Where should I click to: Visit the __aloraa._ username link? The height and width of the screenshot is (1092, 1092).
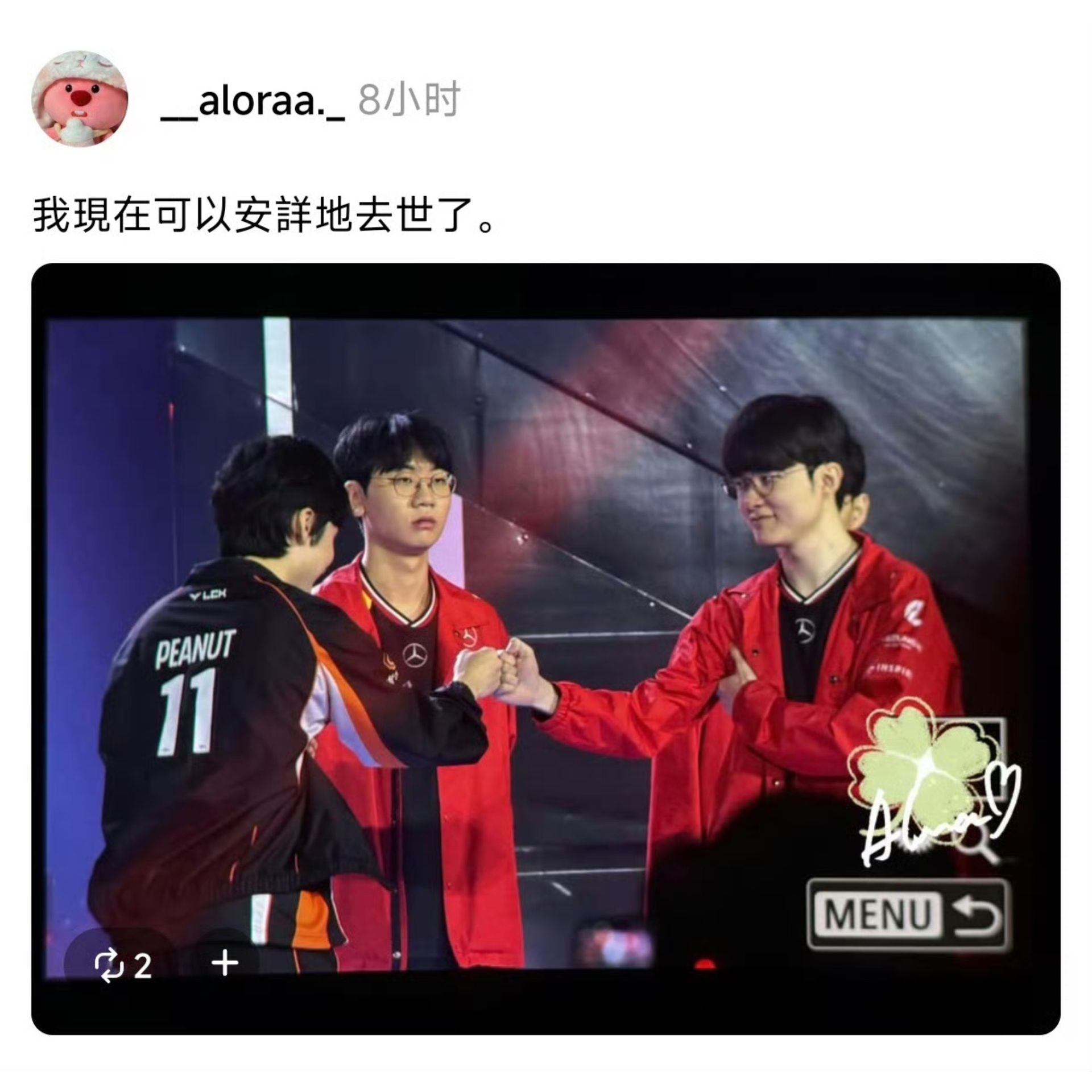[253, 102]
